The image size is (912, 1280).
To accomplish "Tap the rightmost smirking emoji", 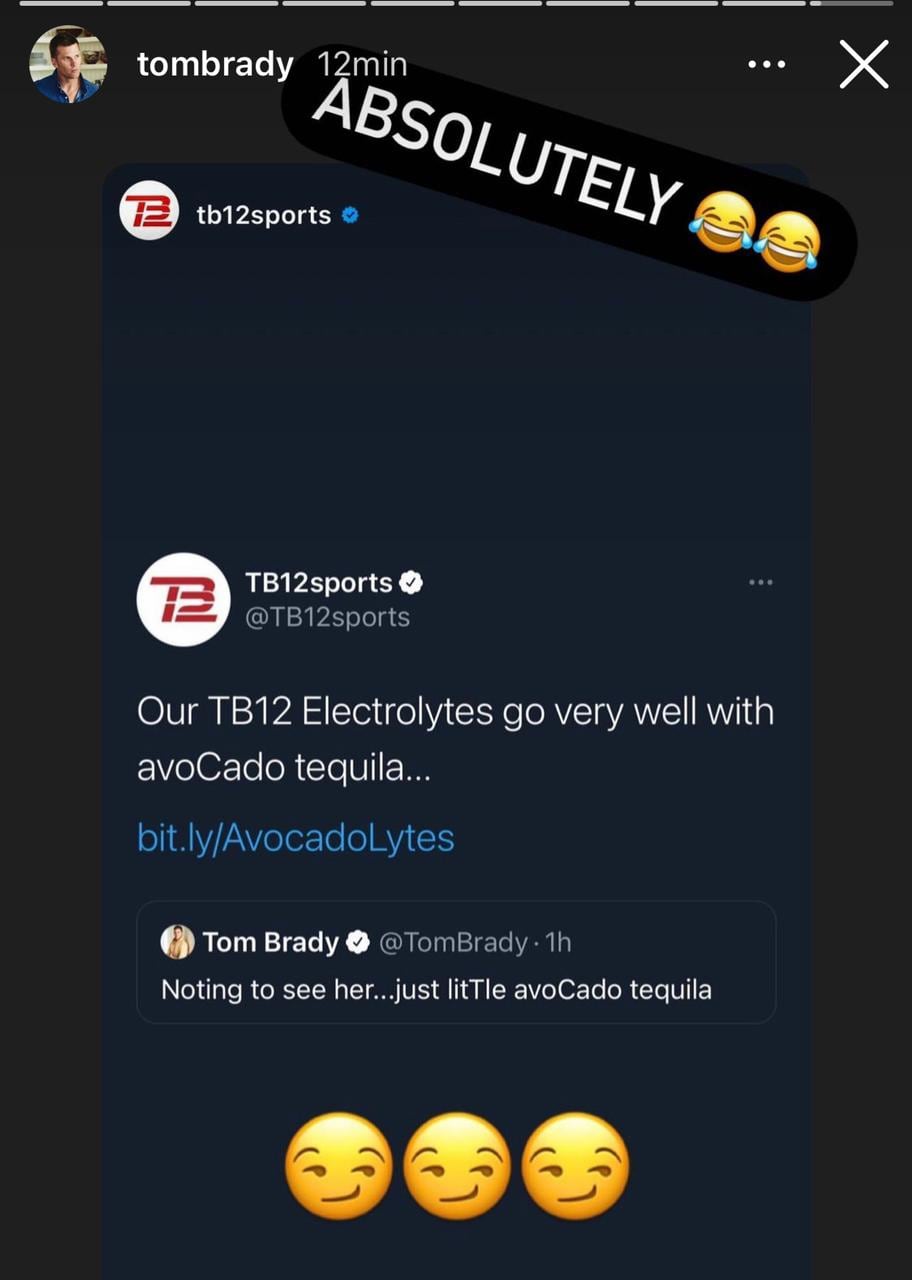I will coord(575,1164).
